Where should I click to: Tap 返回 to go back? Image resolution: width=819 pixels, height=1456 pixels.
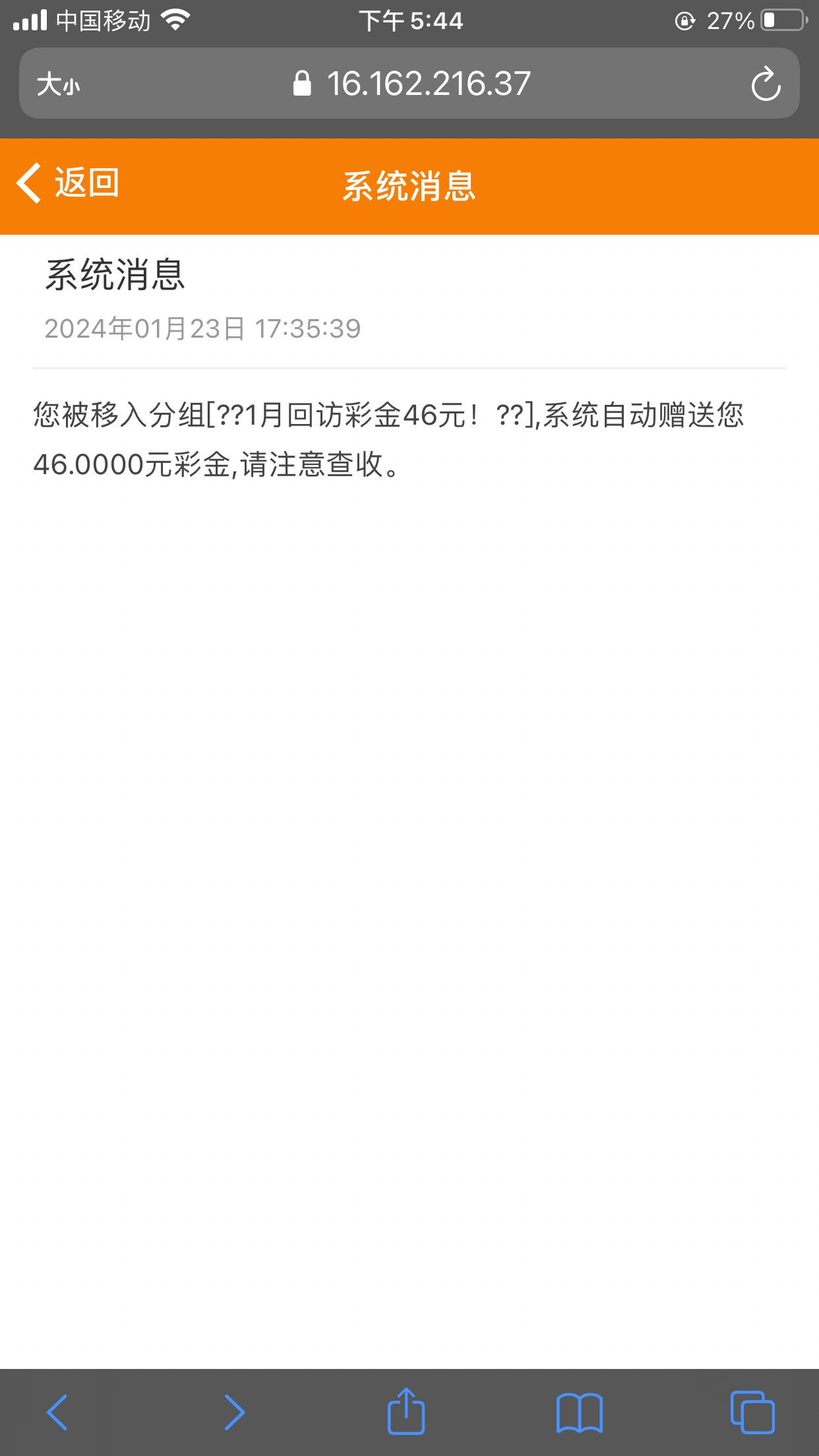69,183
